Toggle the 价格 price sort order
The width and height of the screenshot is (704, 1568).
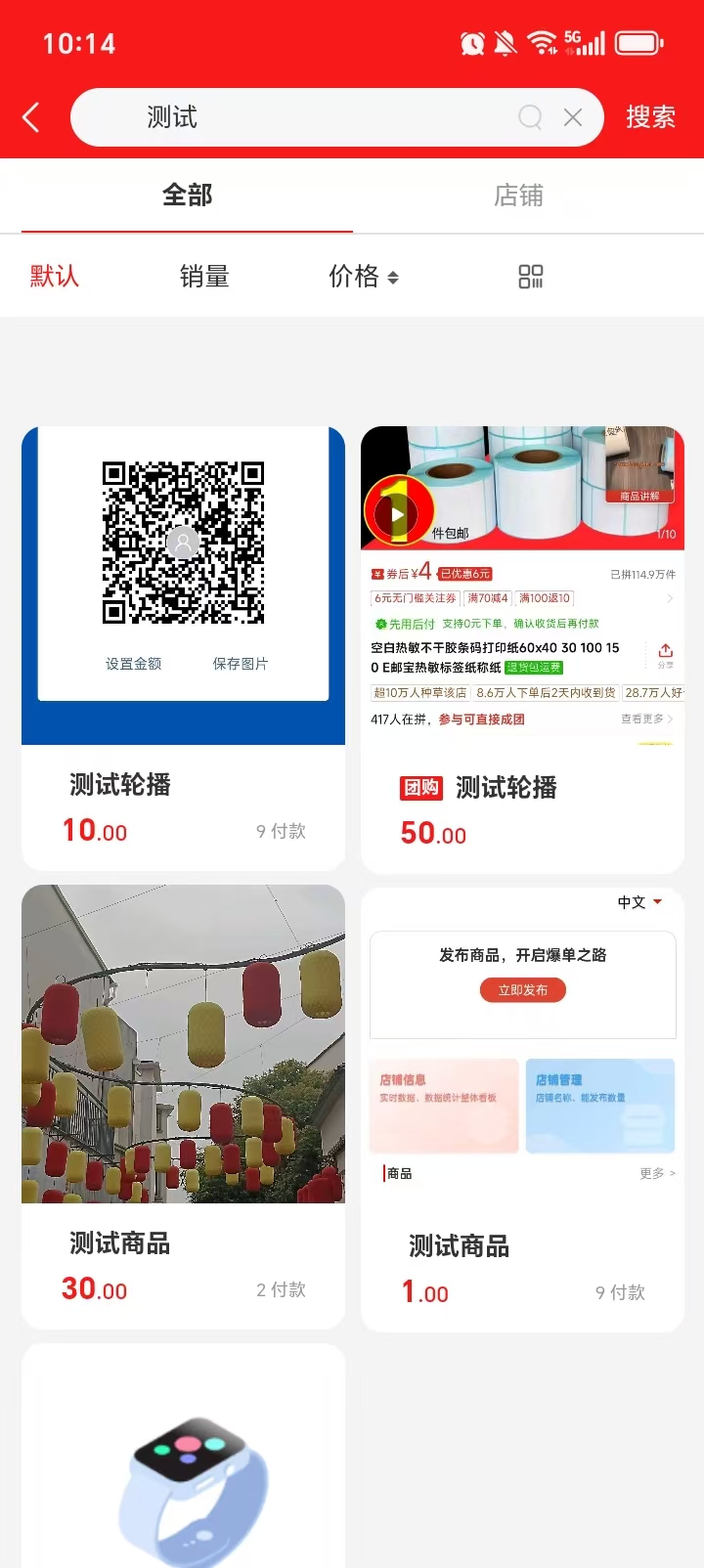pos(365,277)
